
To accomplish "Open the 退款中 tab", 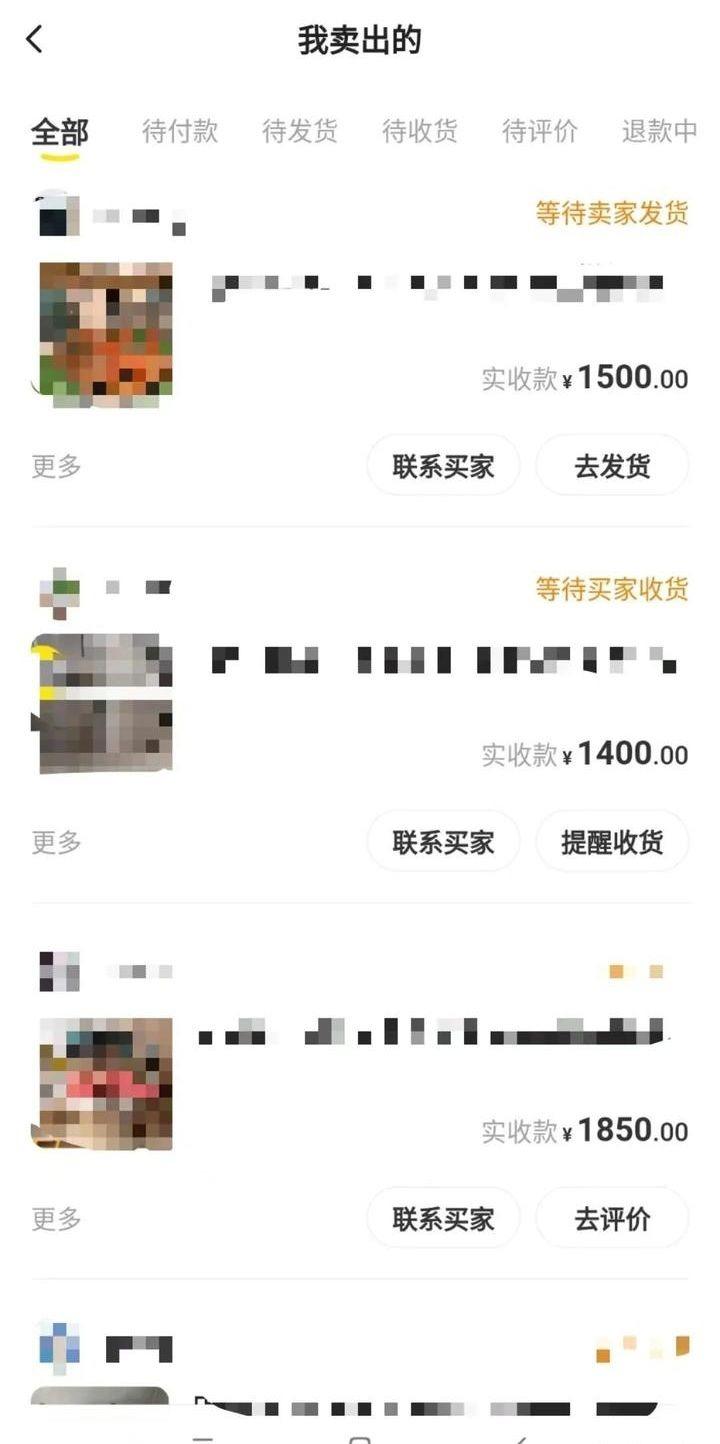I will point(660,131).
